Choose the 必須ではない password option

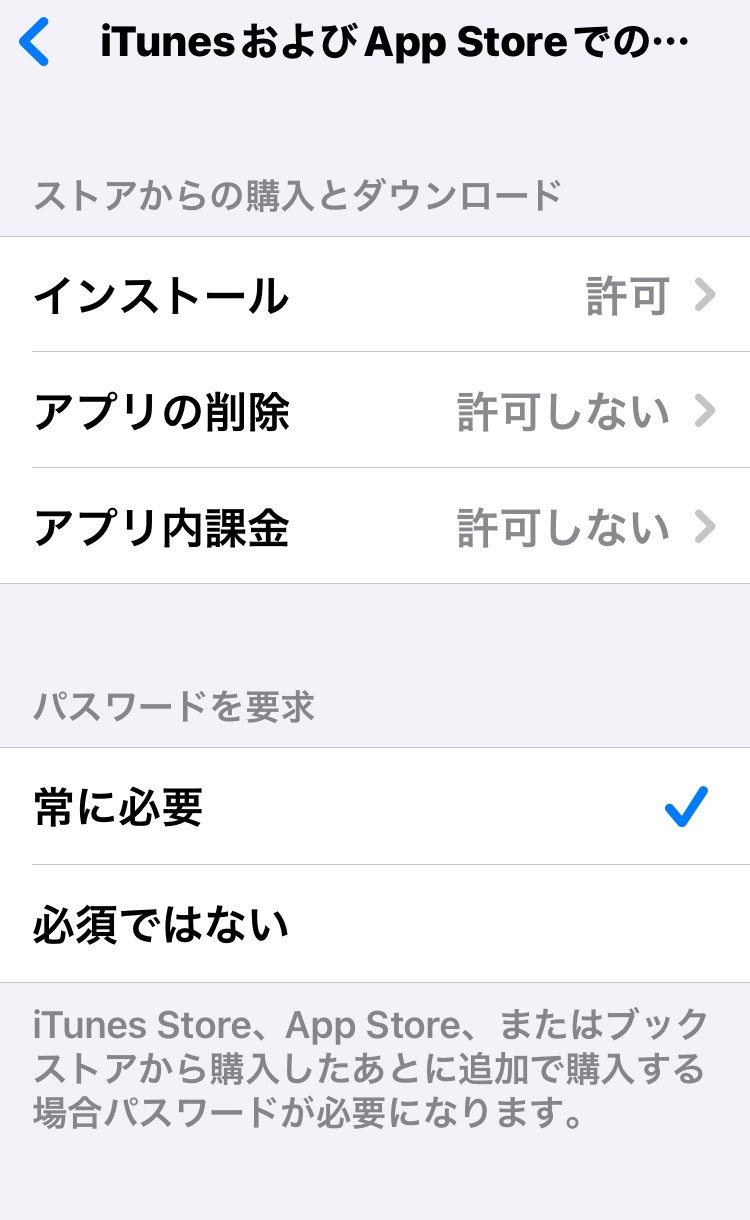pos(375,924)
